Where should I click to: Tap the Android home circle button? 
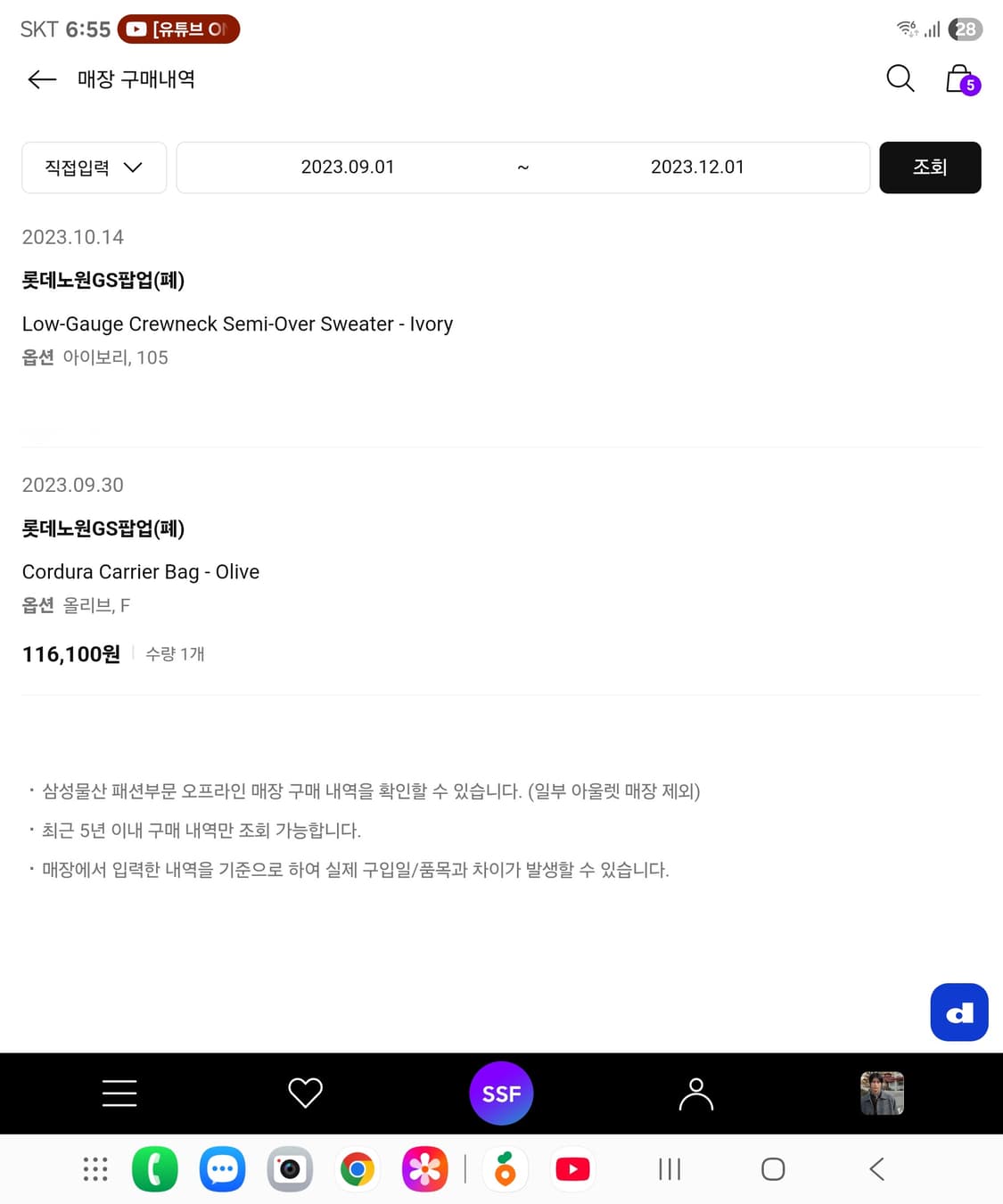(772, 1168)
